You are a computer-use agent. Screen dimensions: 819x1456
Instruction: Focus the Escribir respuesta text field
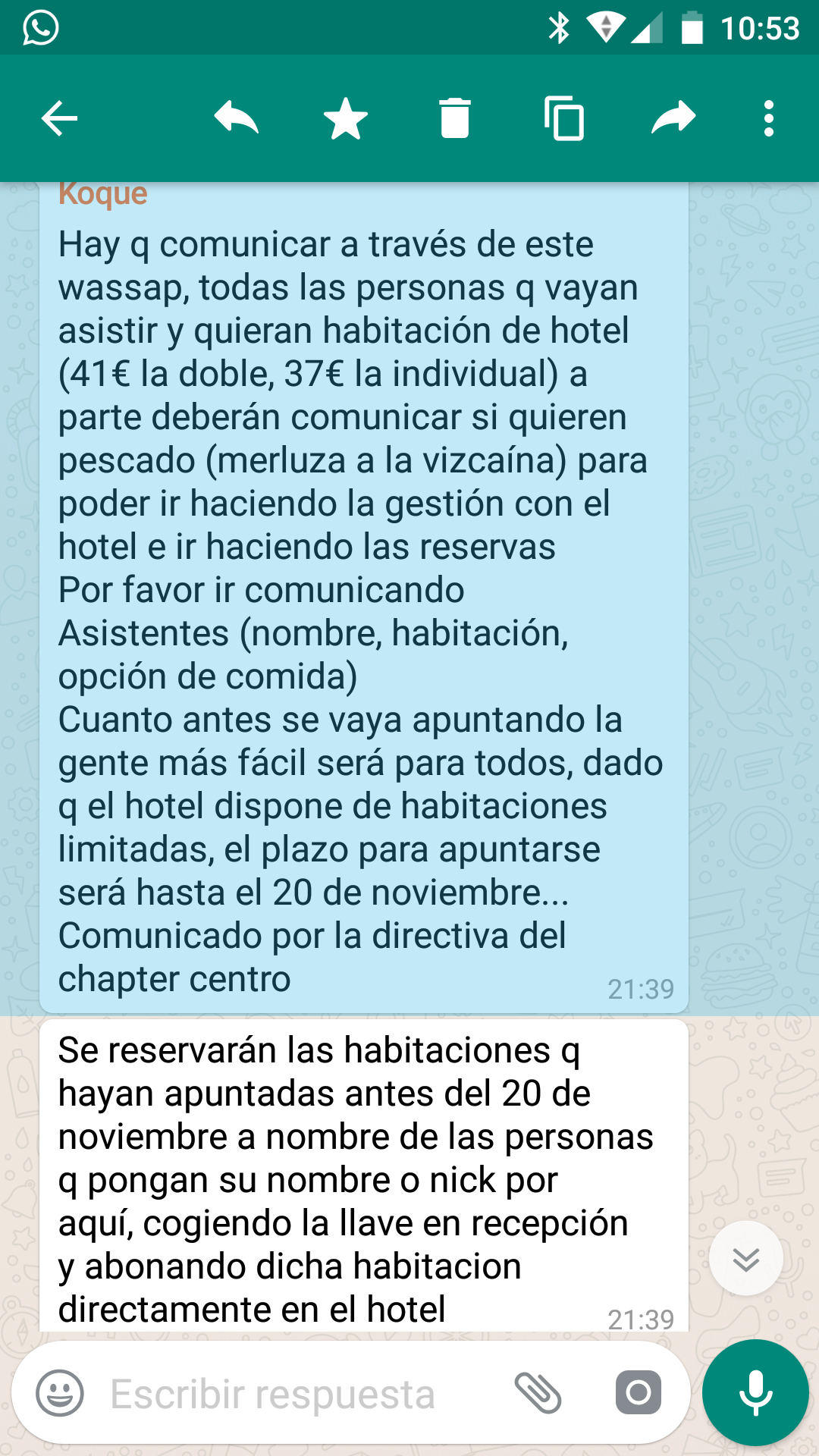tap(288, 1394)
